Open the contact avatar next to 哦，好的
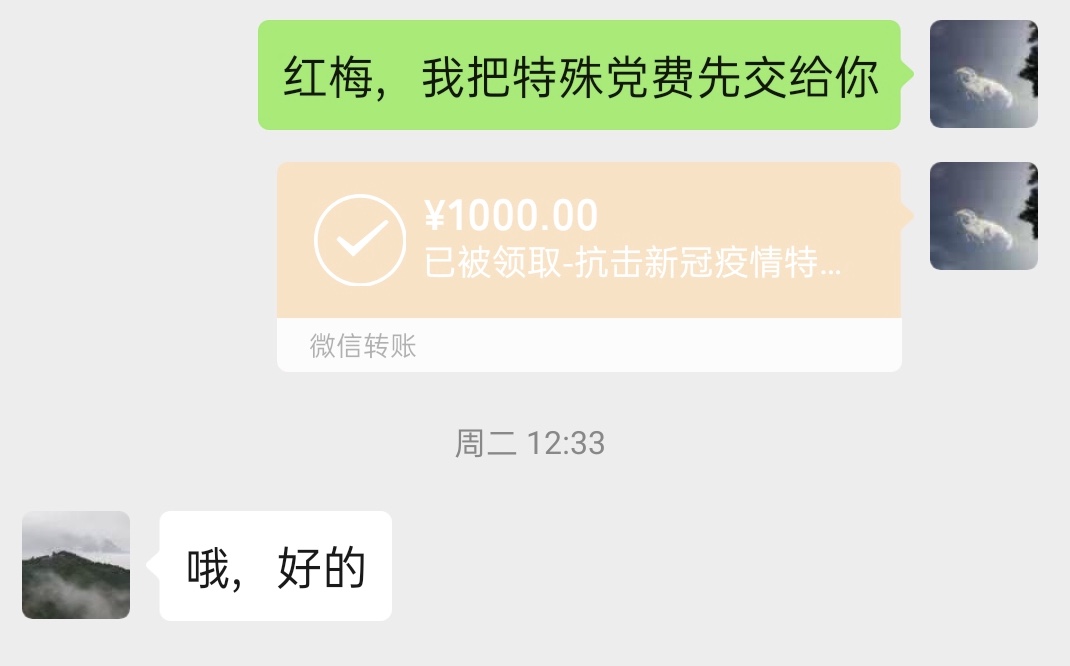The image size is (1070, 666). (76, 565)
